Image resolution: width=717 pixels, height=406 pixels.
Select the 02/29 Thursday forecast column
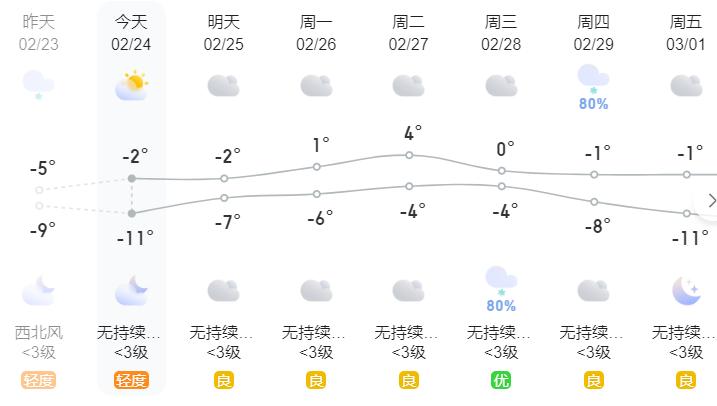click(x=593, y=198)
